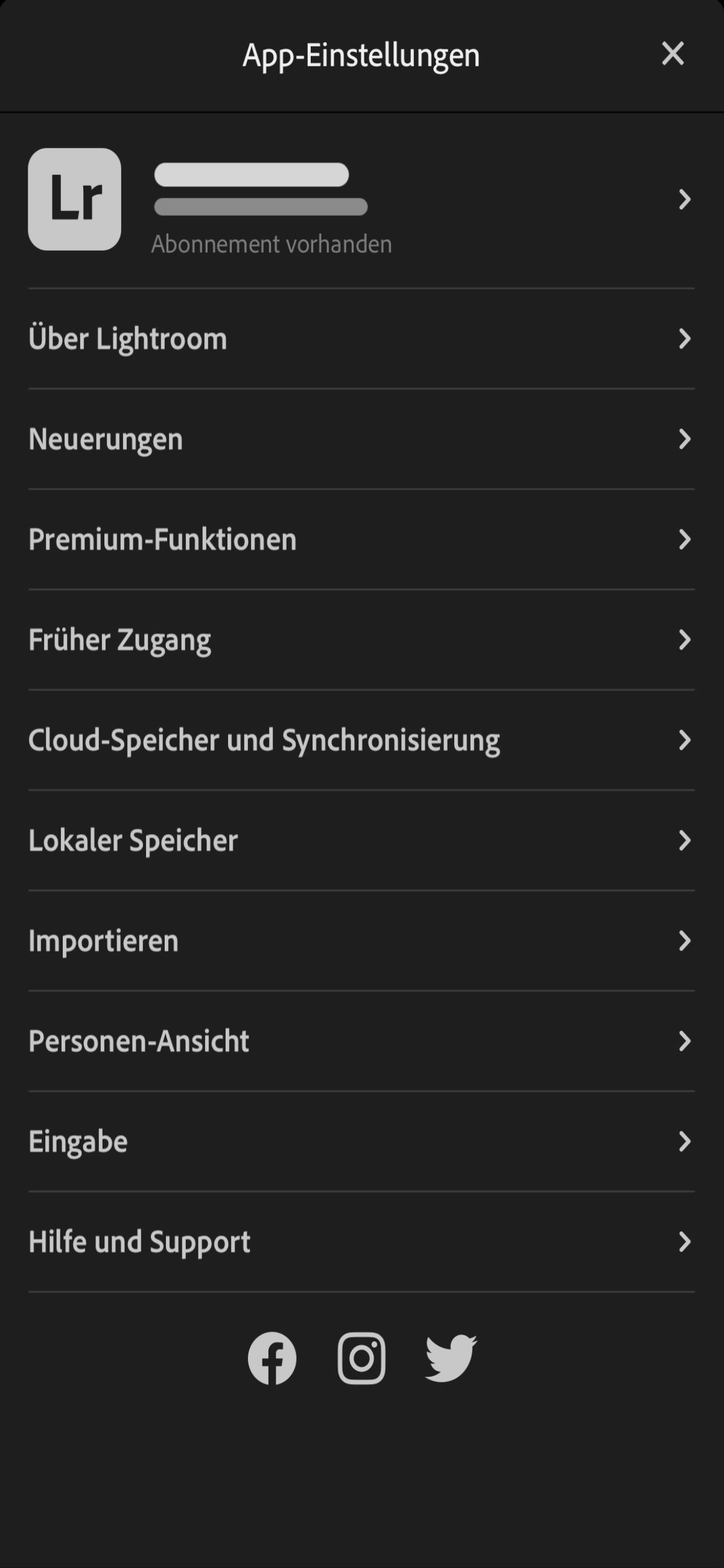Open the account row with Abonnement vorhanden
This screenshot has height=1568, width=724.
361,200
